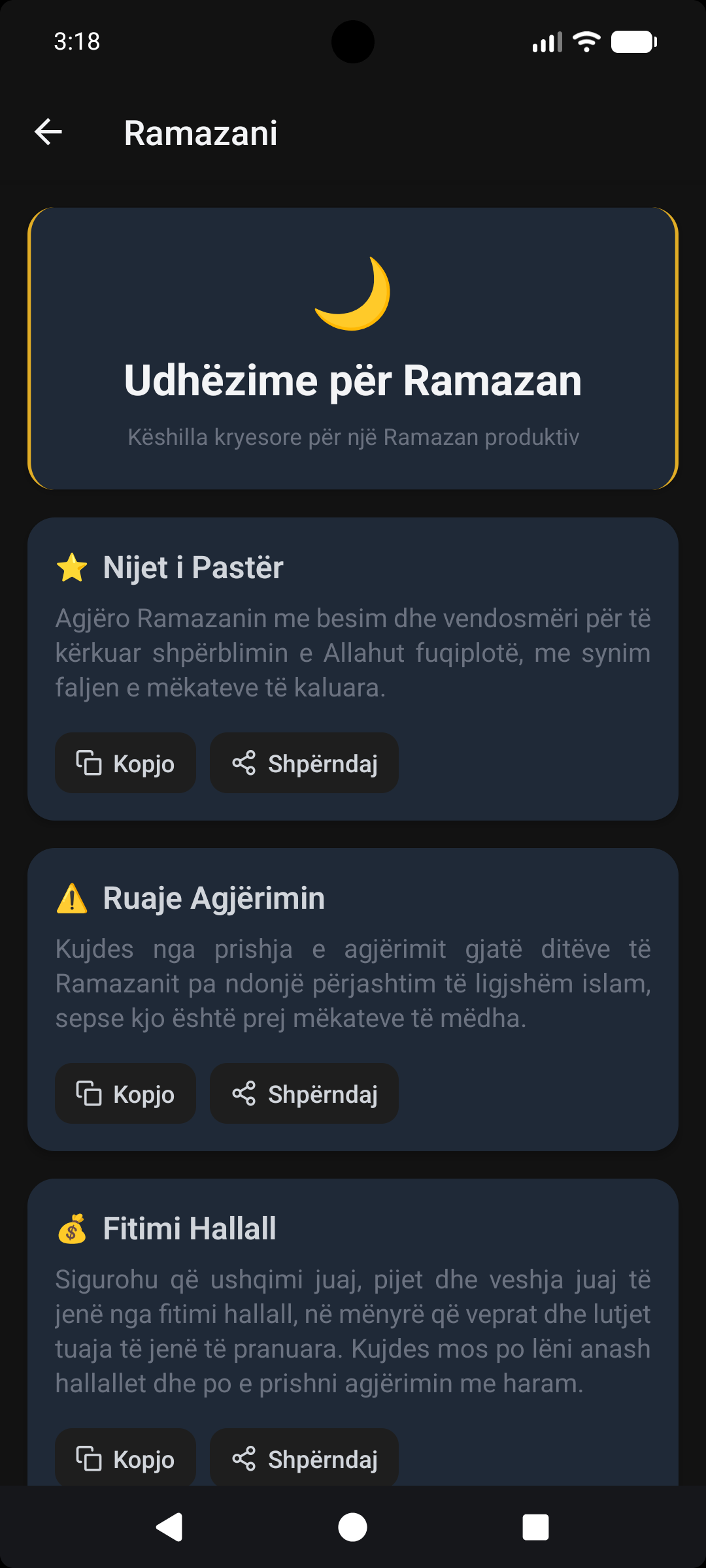This screenshot has height=1568, width=706.
Task: Tap the money bag icon beside Fitimi Hallall
Action: click(73, 1228)
